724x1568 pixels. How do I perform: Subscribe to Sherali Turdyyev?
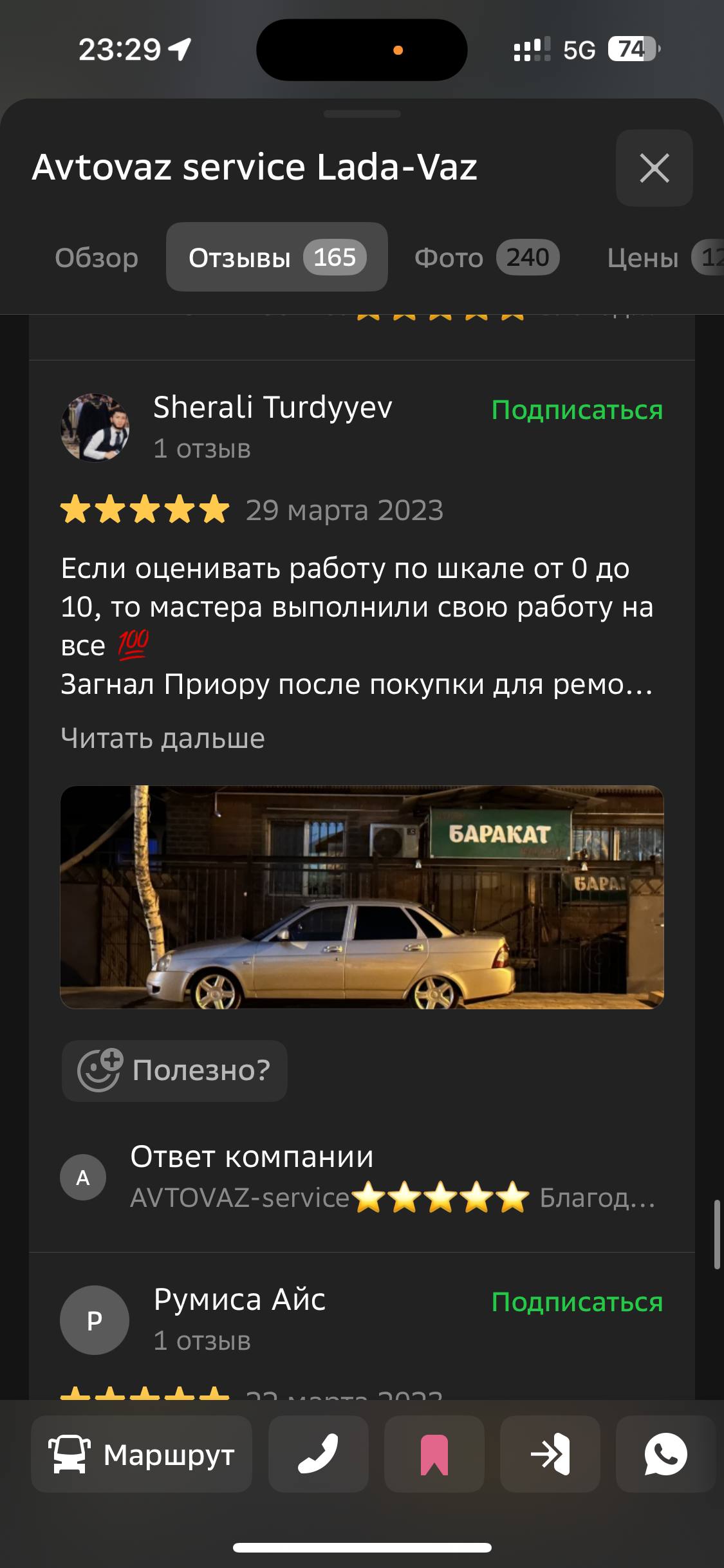577,410
